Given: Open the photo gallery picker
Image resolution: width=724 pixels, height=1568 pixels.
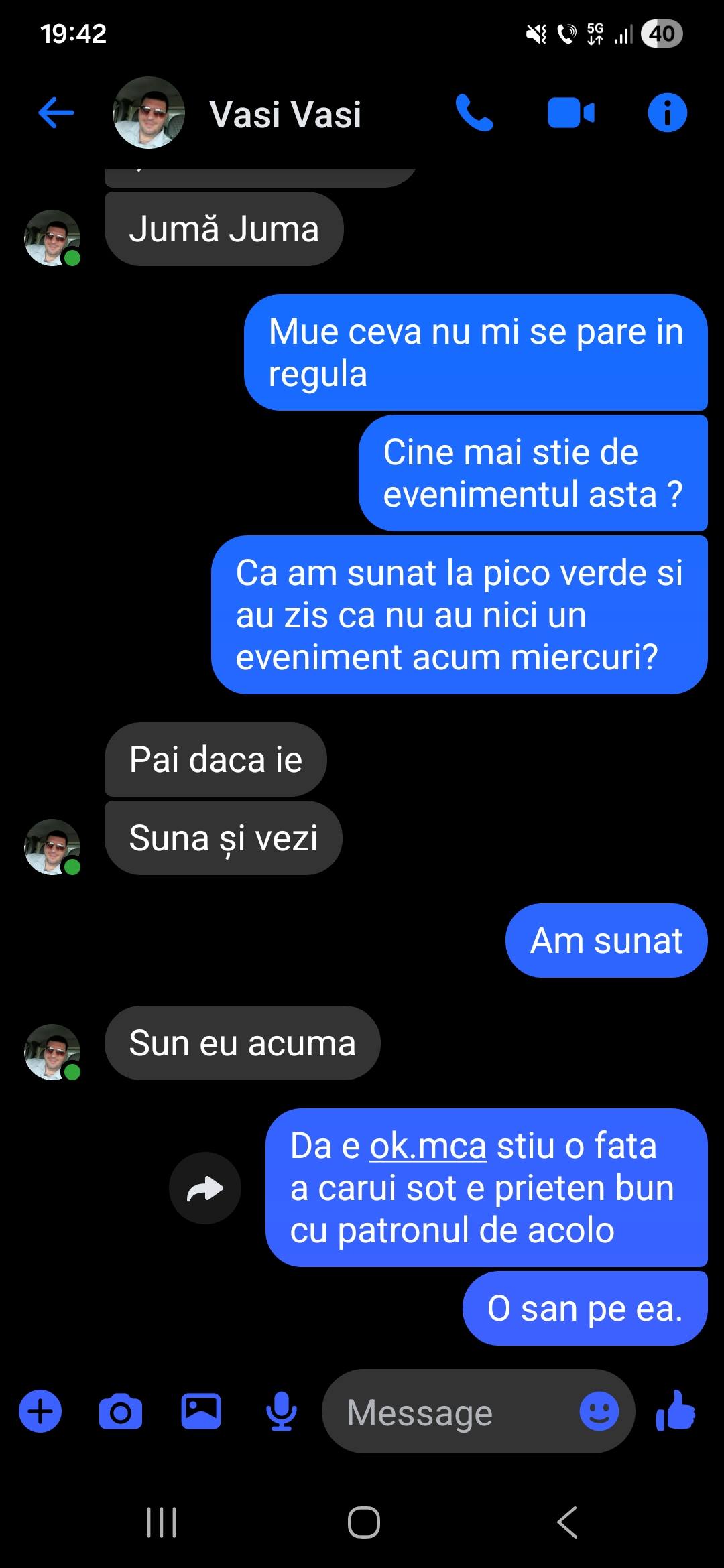Looking at the screenshot, I should click(x=201, y=1412).
